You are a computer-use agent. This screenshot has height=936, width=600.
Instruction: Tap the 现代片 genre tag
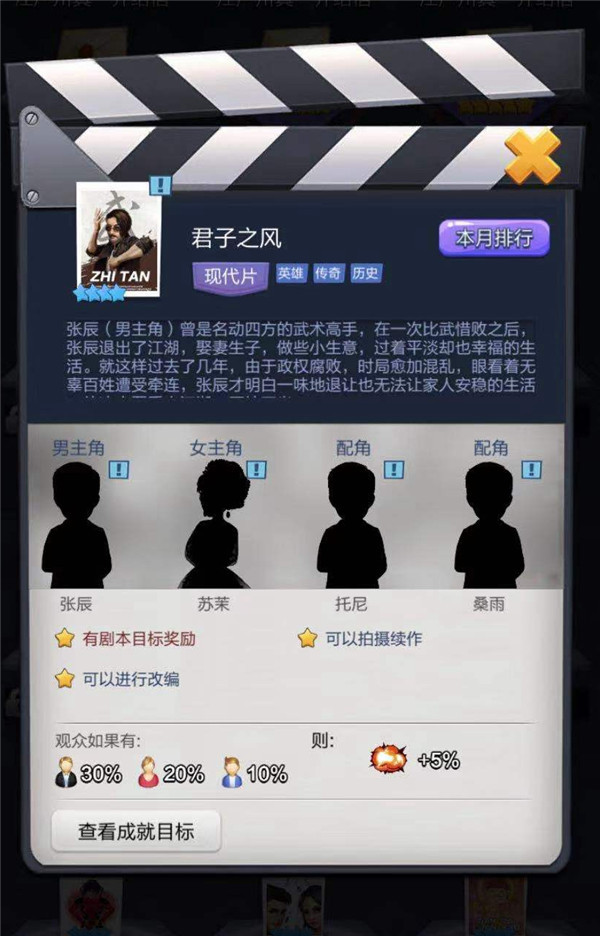click(x=230, y=275)
